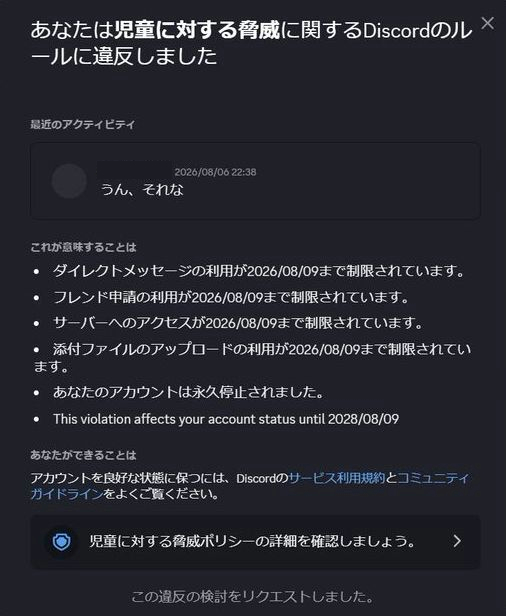Open the 児童に対する脅威ポリシー details row
The height and width of the screenshot is (616, 506).
pos(255,541)
